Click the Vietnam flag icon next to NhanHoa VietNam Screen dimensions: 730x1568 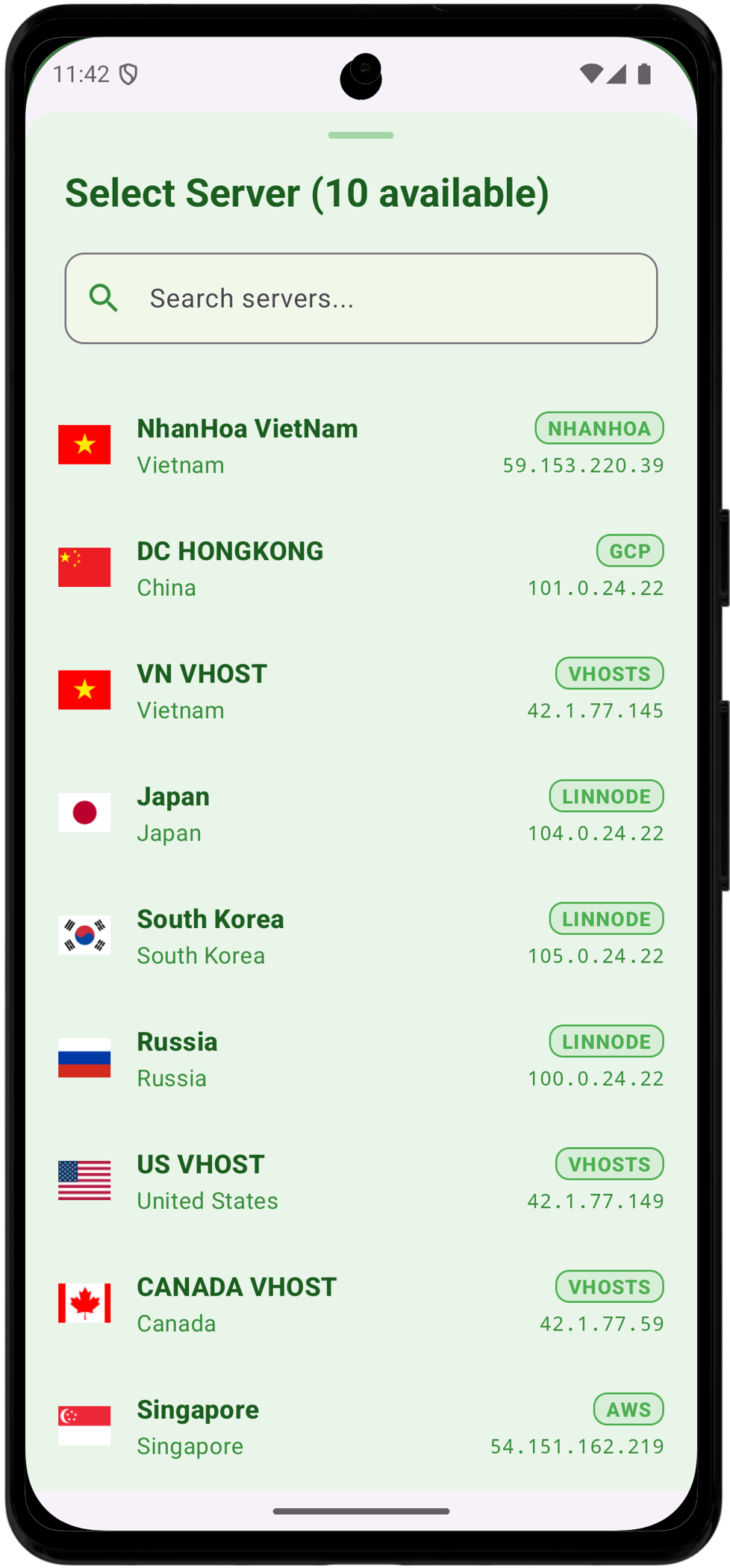[84, 444]
